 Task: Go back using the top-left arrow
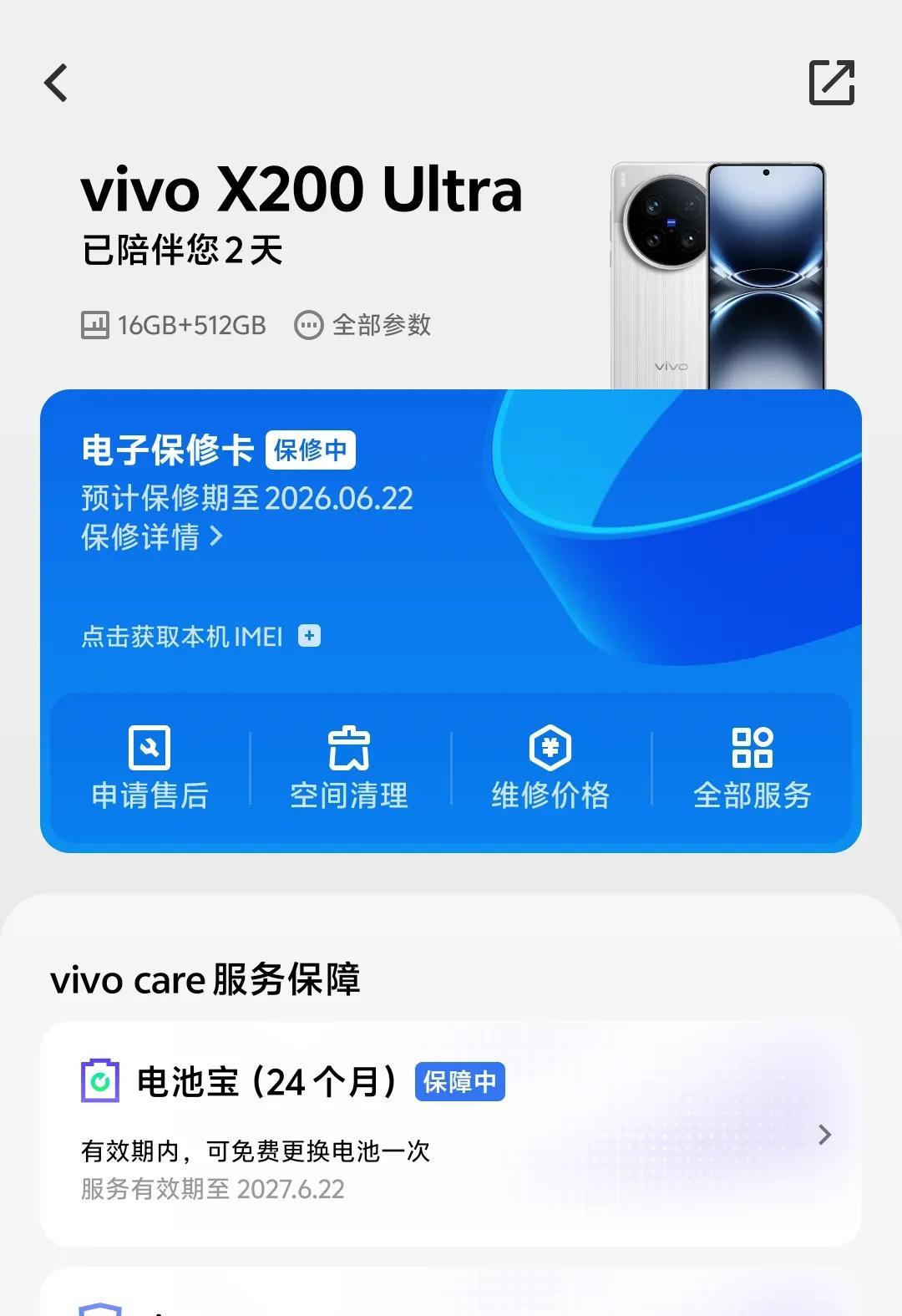click(56, 83)
